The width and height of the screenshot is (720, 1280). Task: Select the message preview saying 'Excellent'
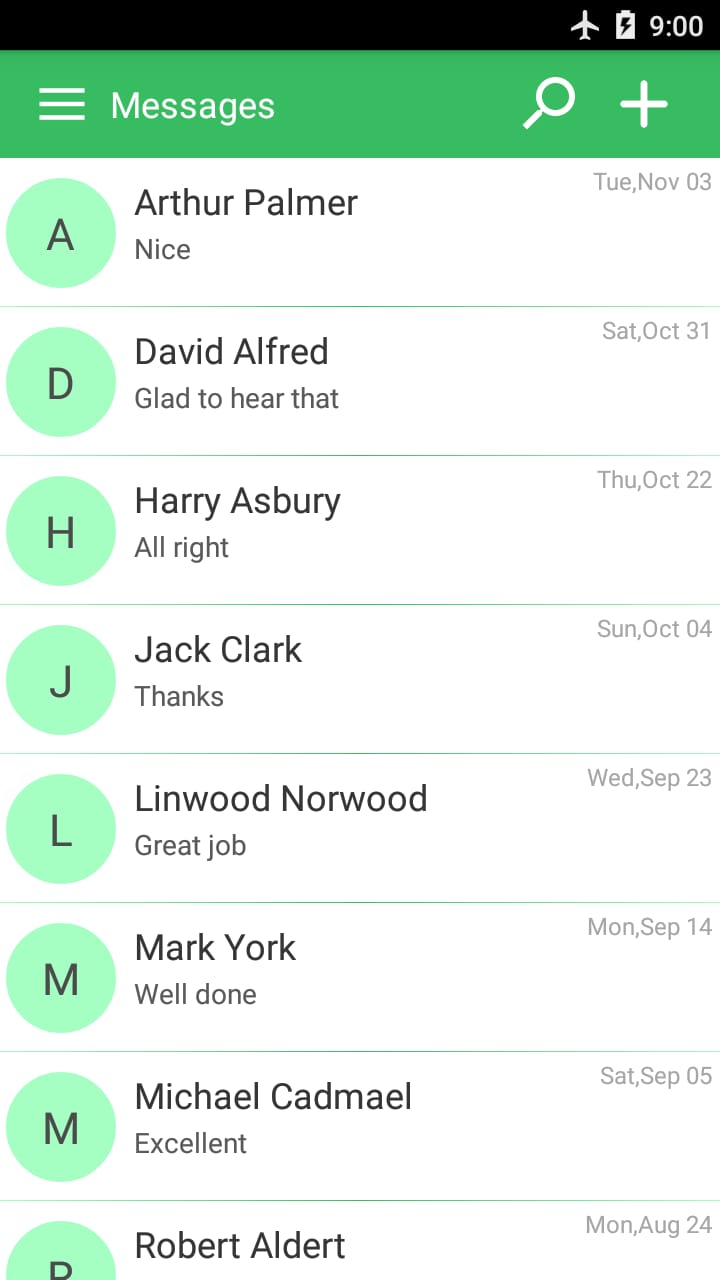point(190,1143)
